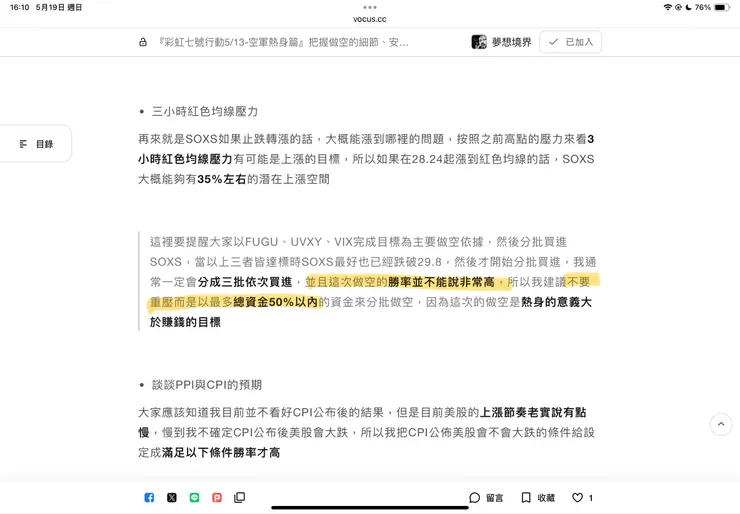Like this article with the heart
The width and height of the screenshot is (740, 514).
pos(578,497)
